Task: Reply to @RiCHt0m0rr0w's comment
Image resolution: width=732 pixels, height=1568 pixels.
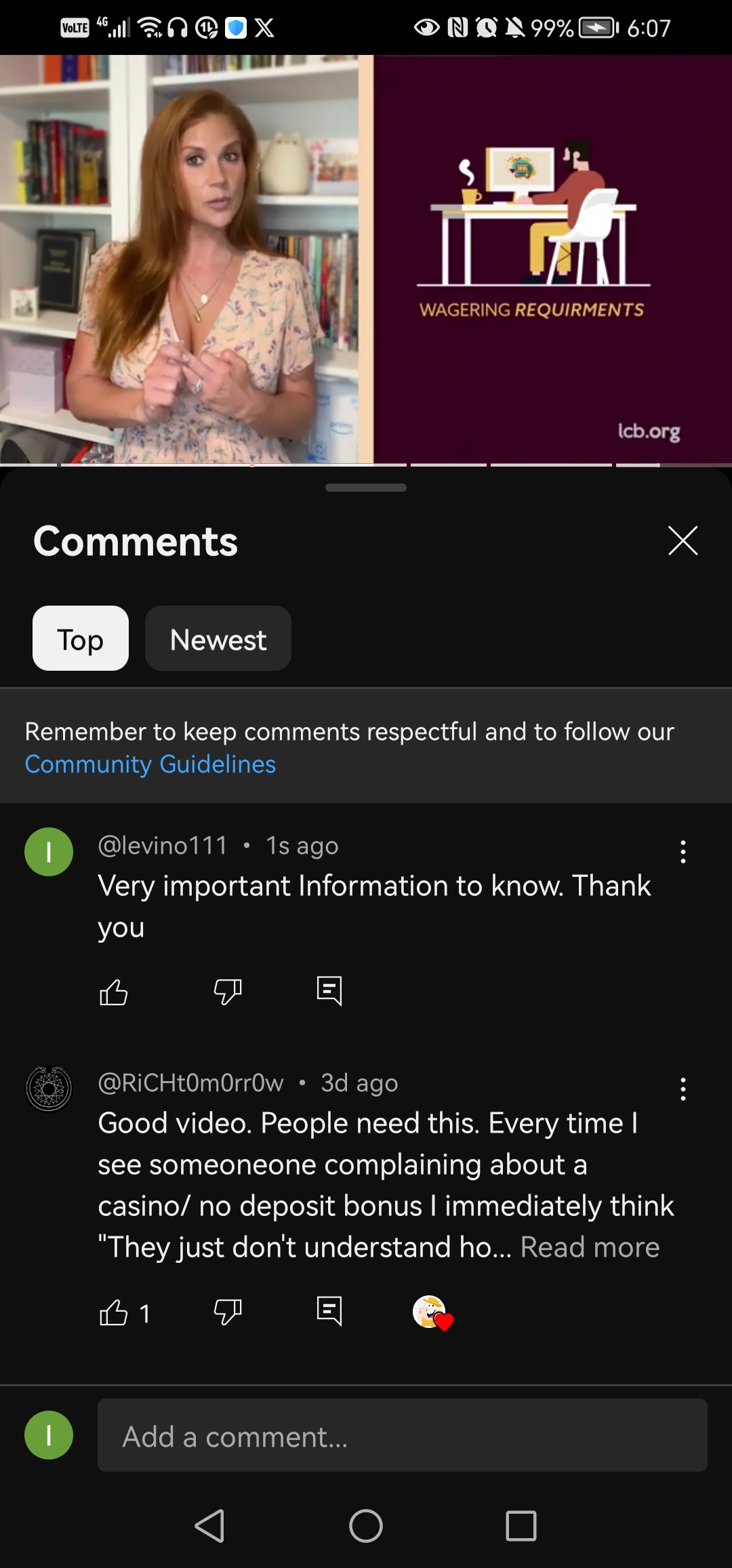Action: click(x=329, y=1312)
